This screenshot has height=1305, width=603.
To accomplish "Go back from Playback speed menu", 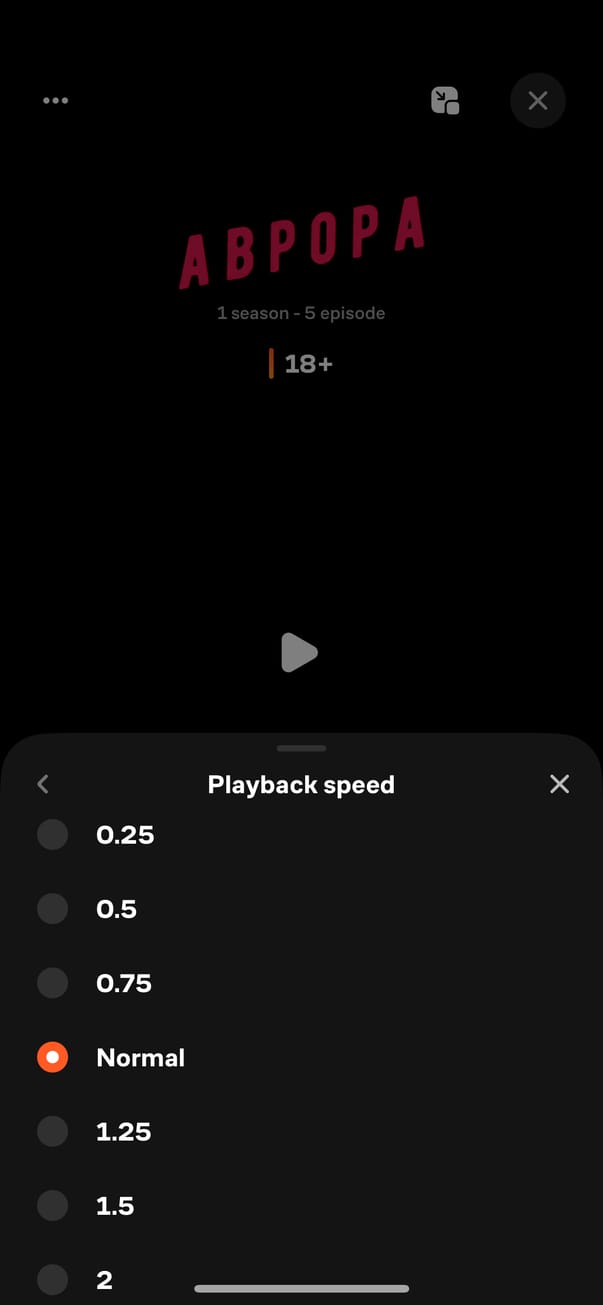I will click(x=43, y=784).
